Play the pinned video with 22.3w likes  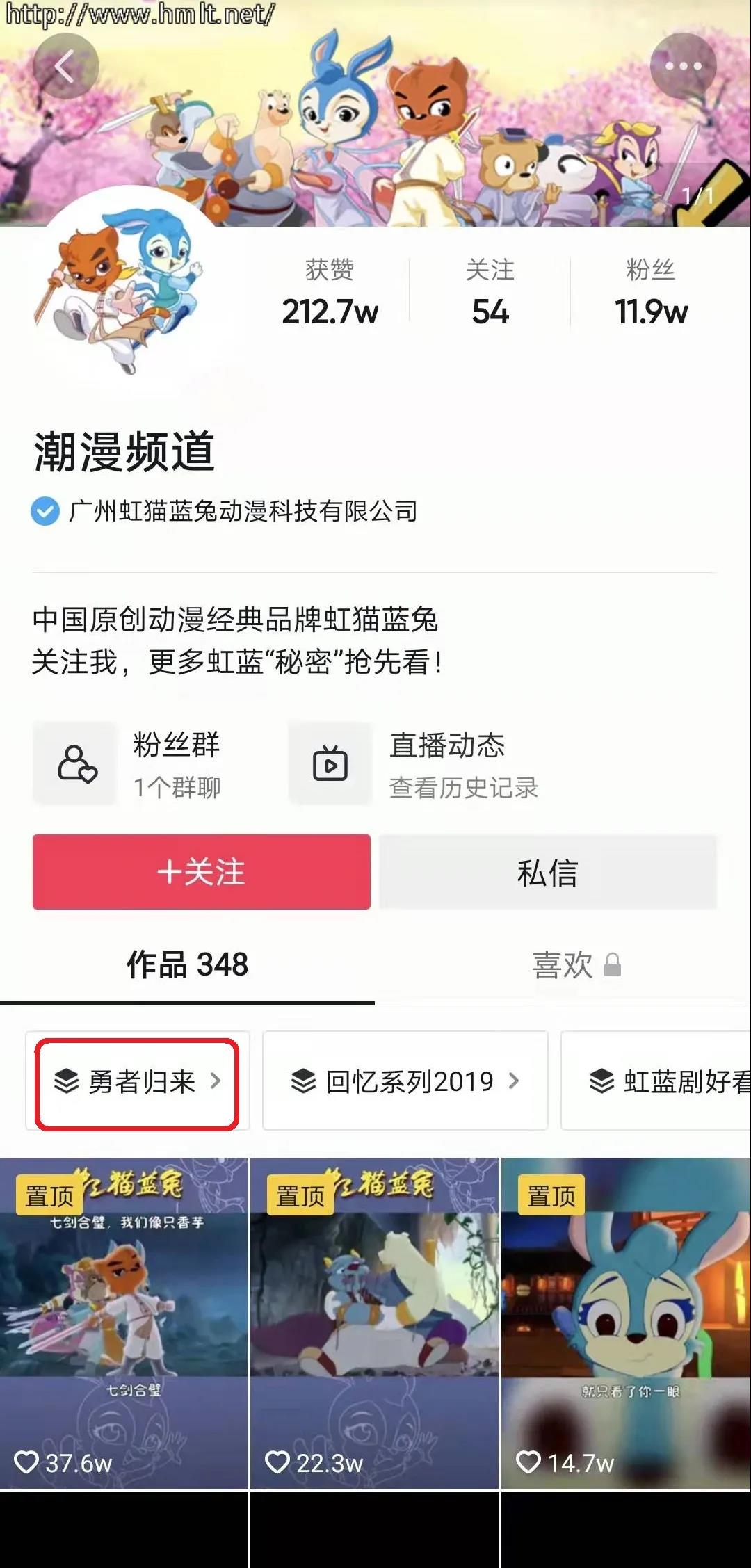pyautogui.click(x=374, y=1323)
